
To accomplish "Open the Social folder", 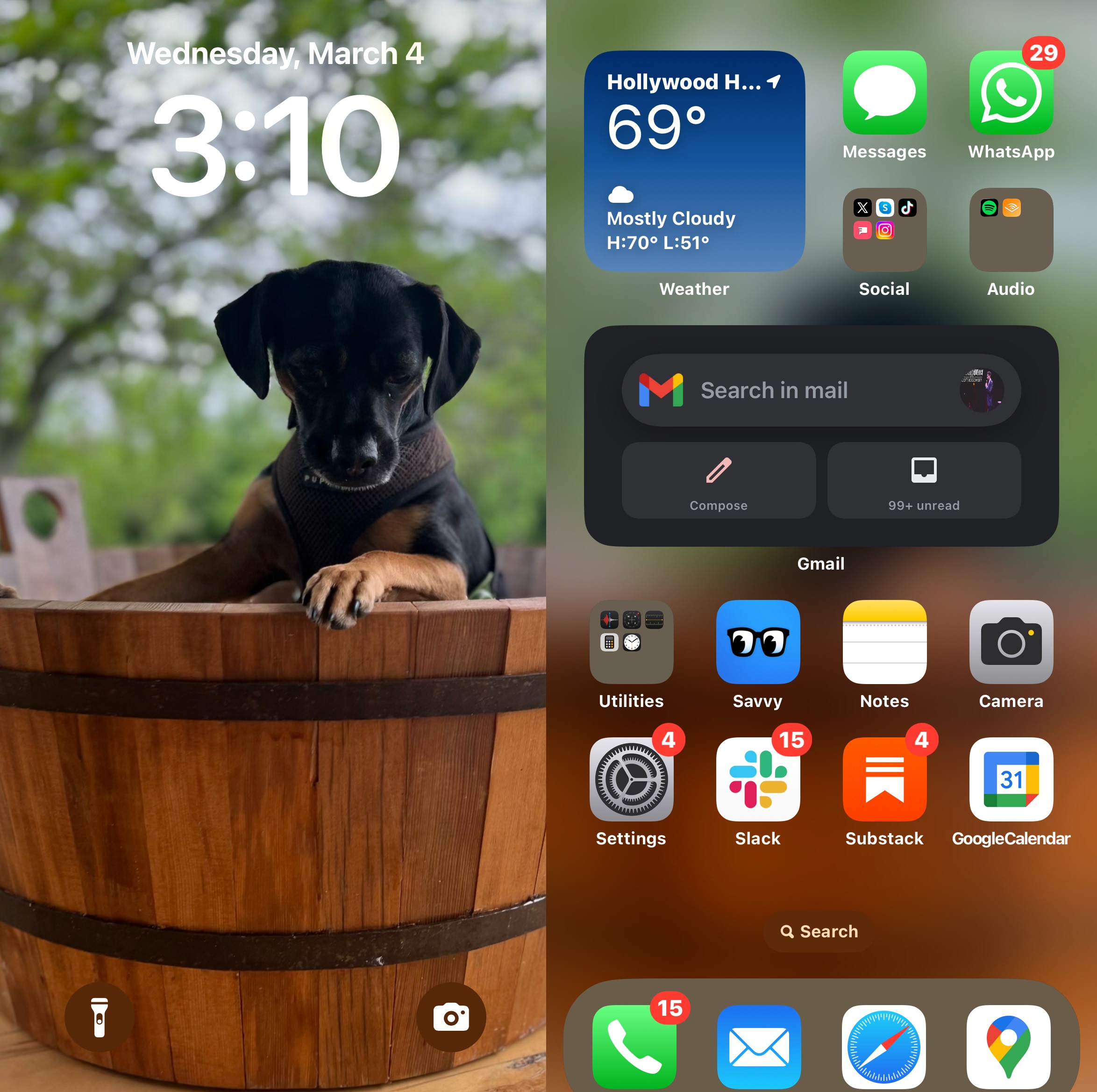I will pyautogui.click(x=884, y=229).
